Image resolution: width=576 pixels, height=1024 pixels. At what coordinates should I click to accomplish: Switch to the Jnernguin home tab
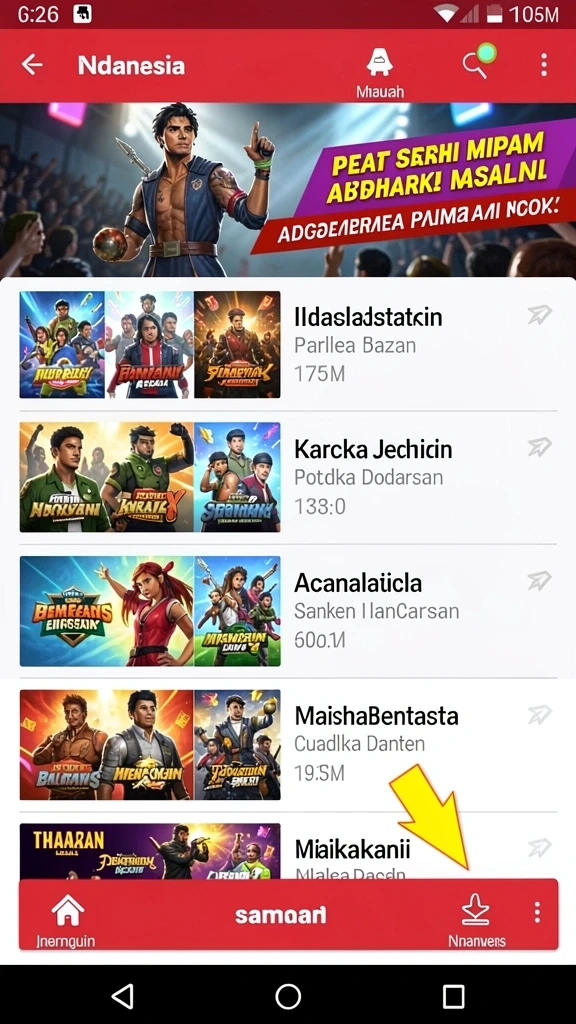[67, 920]
